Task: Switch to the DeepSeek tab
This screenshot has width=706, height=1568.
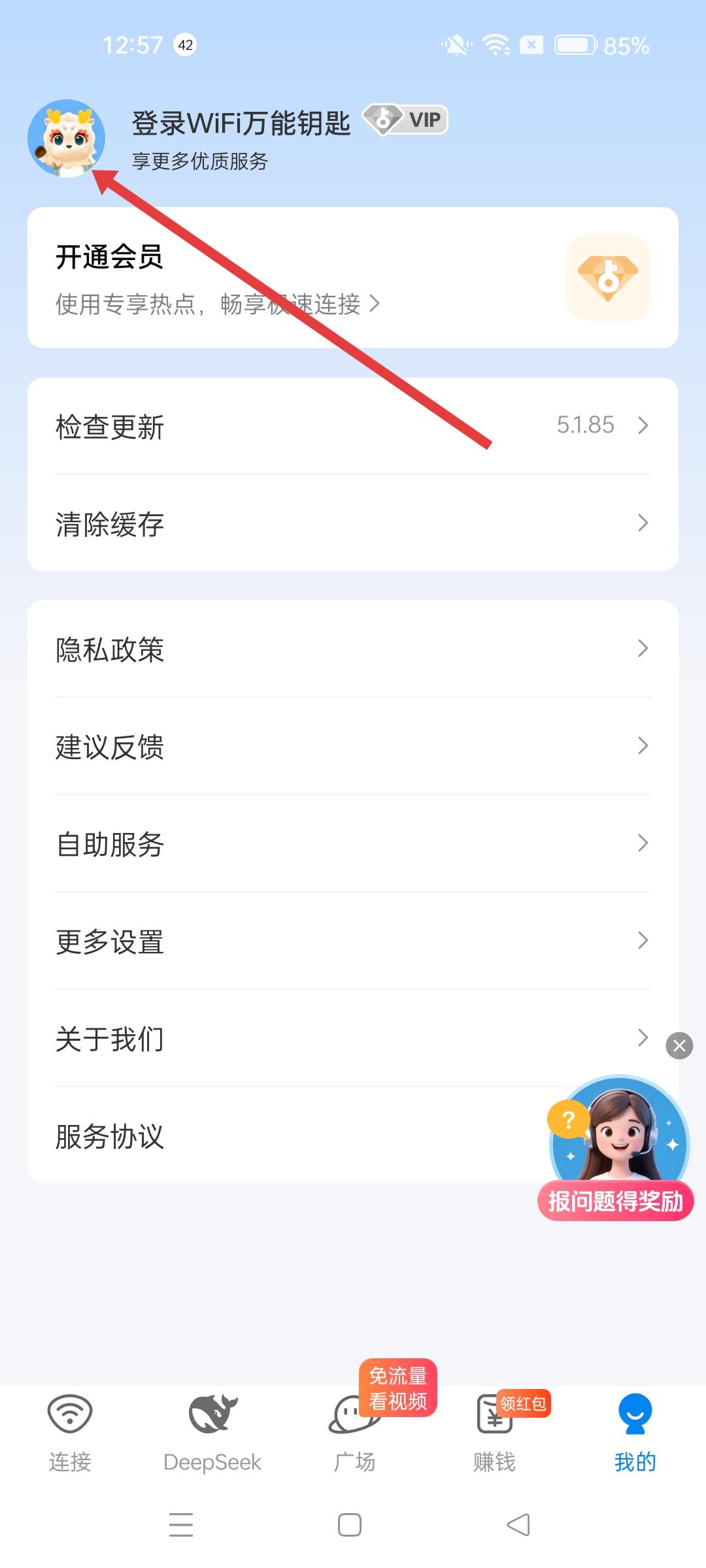Action: coord(212,1433)
